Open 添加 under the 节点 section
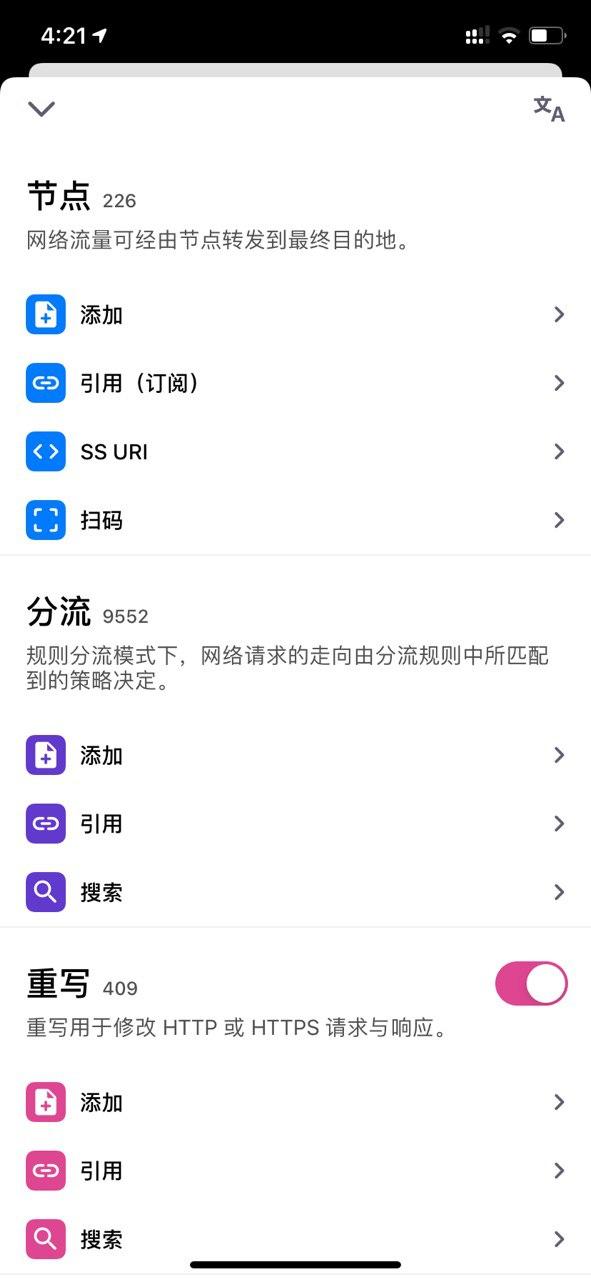 click(x=295, y=315)
